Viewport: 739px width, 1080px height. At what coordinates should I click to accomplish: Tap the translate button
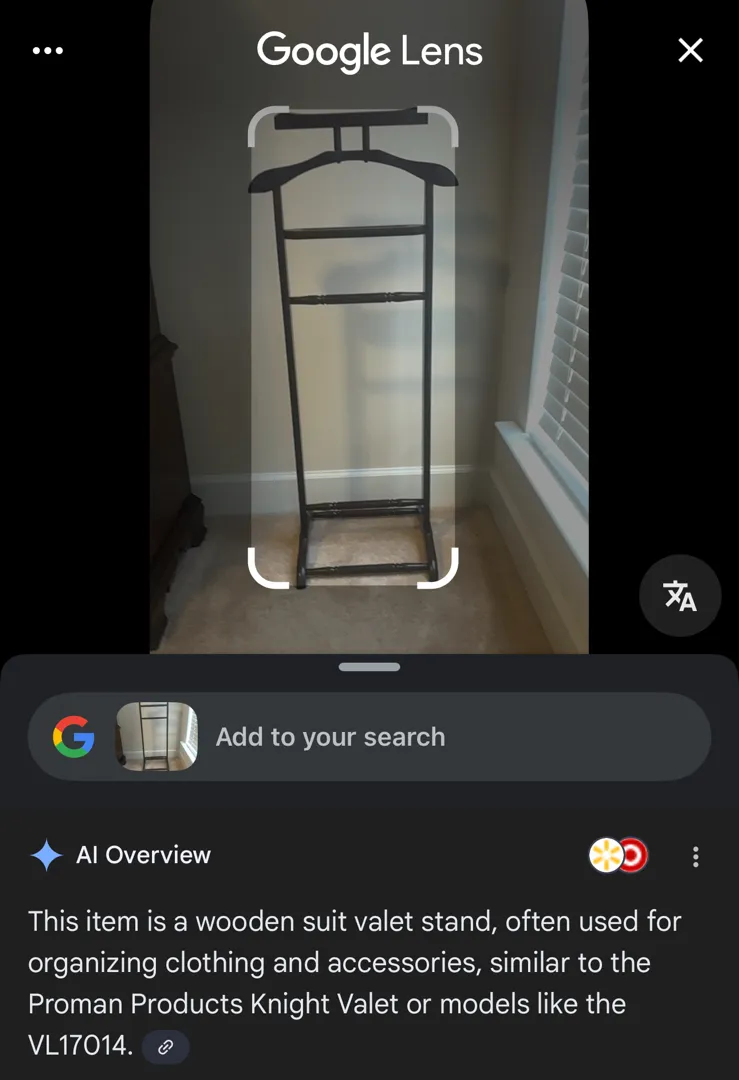click(x=680, y=596)
